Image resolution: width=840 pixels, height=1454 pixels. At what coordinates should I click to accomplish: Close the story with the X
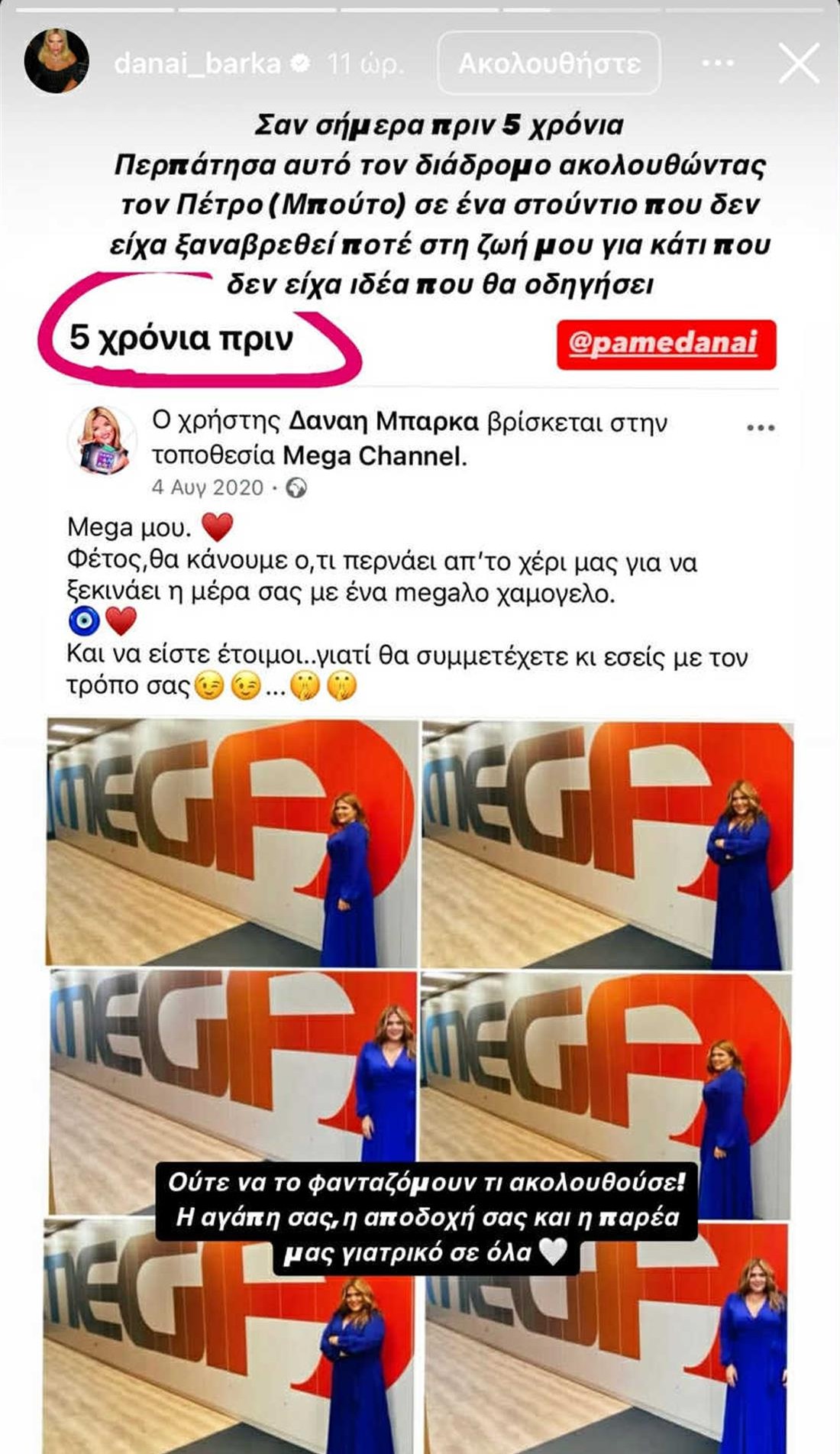(x=798, y=63)
